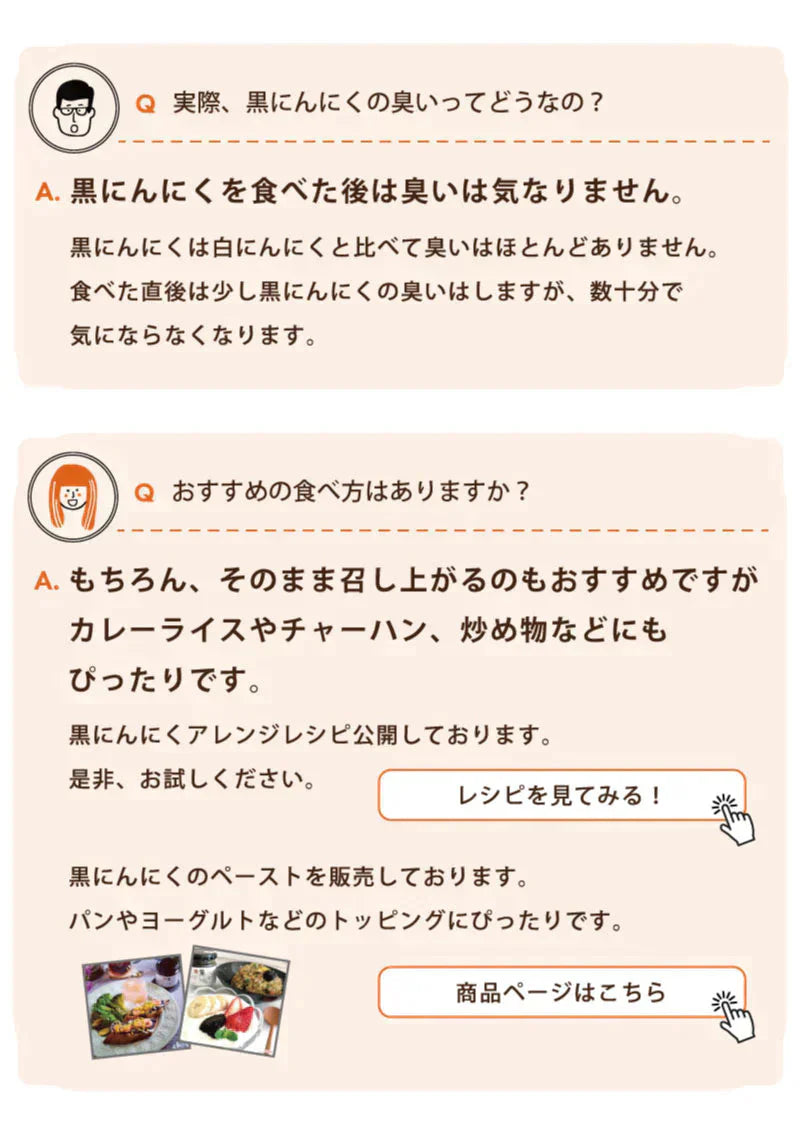800x1144 pixels.
Task: Select the orange Q icon beside the smell question
Action: (x=146, y=100)
